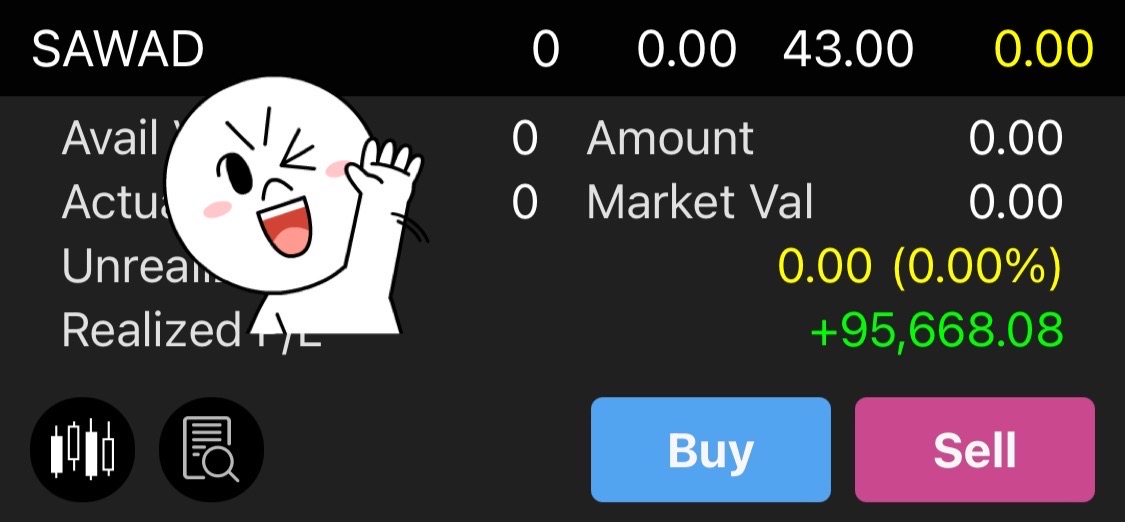Tap the blue Buy button
Screen dimensions: 1125x522
click(x=710, y=450)
